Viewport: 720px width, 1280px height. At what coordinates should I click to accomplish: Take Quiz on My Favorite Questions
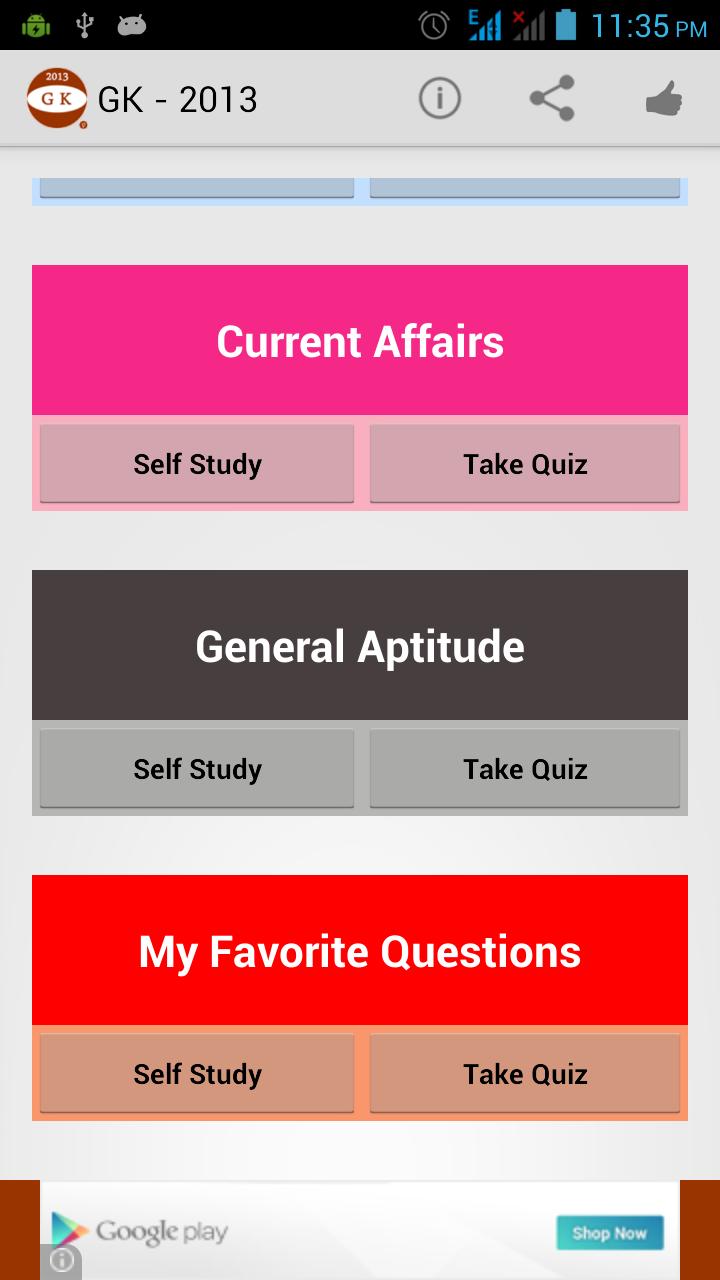coord(524,1073)
